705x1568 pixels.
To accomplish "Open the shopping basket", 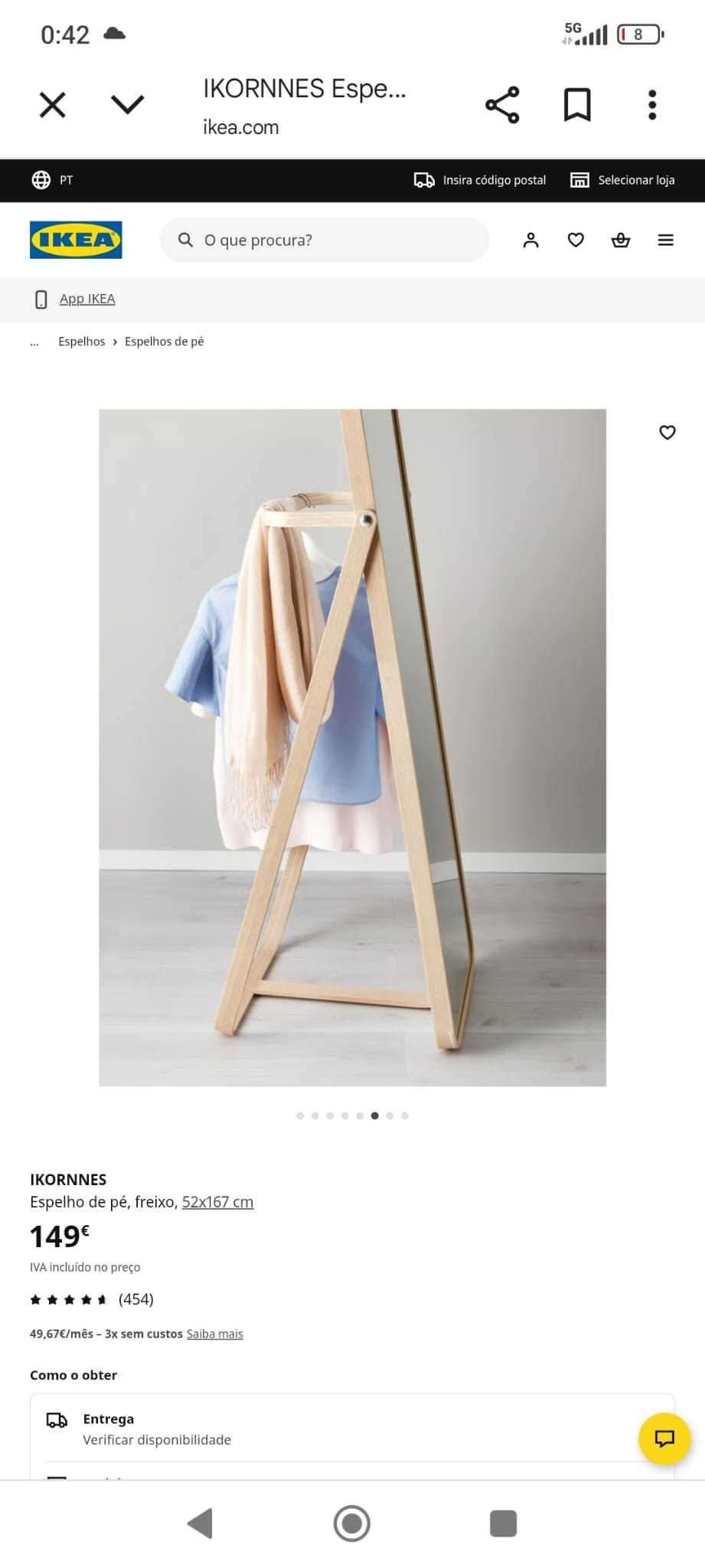I will pyautogui.click(x=621, y=240).
